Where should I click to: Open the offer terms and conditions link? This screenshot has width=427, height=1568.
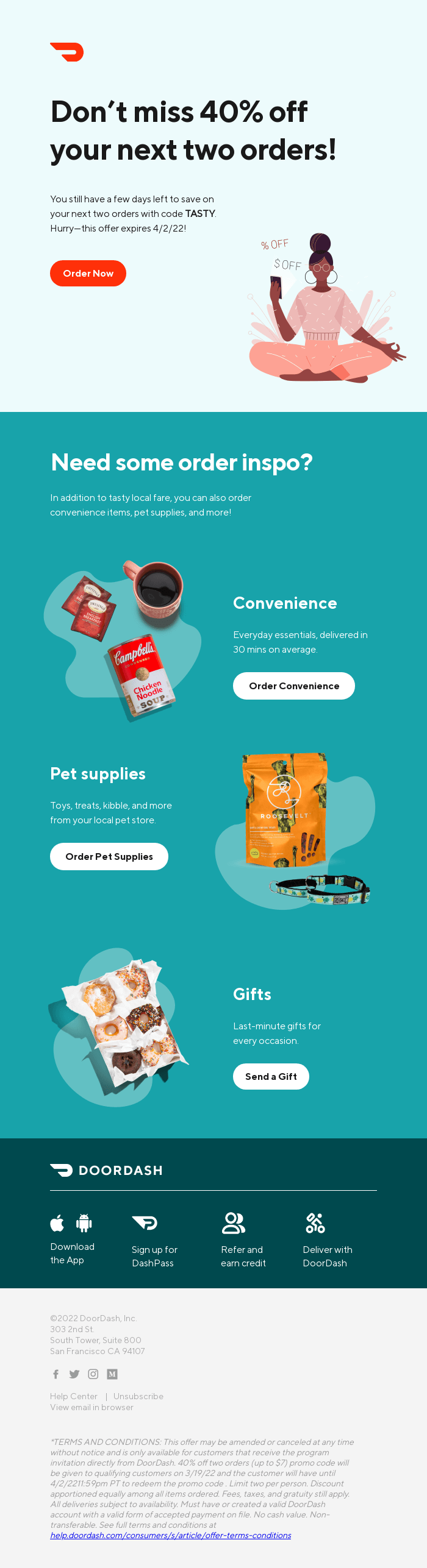[170, 1535]
